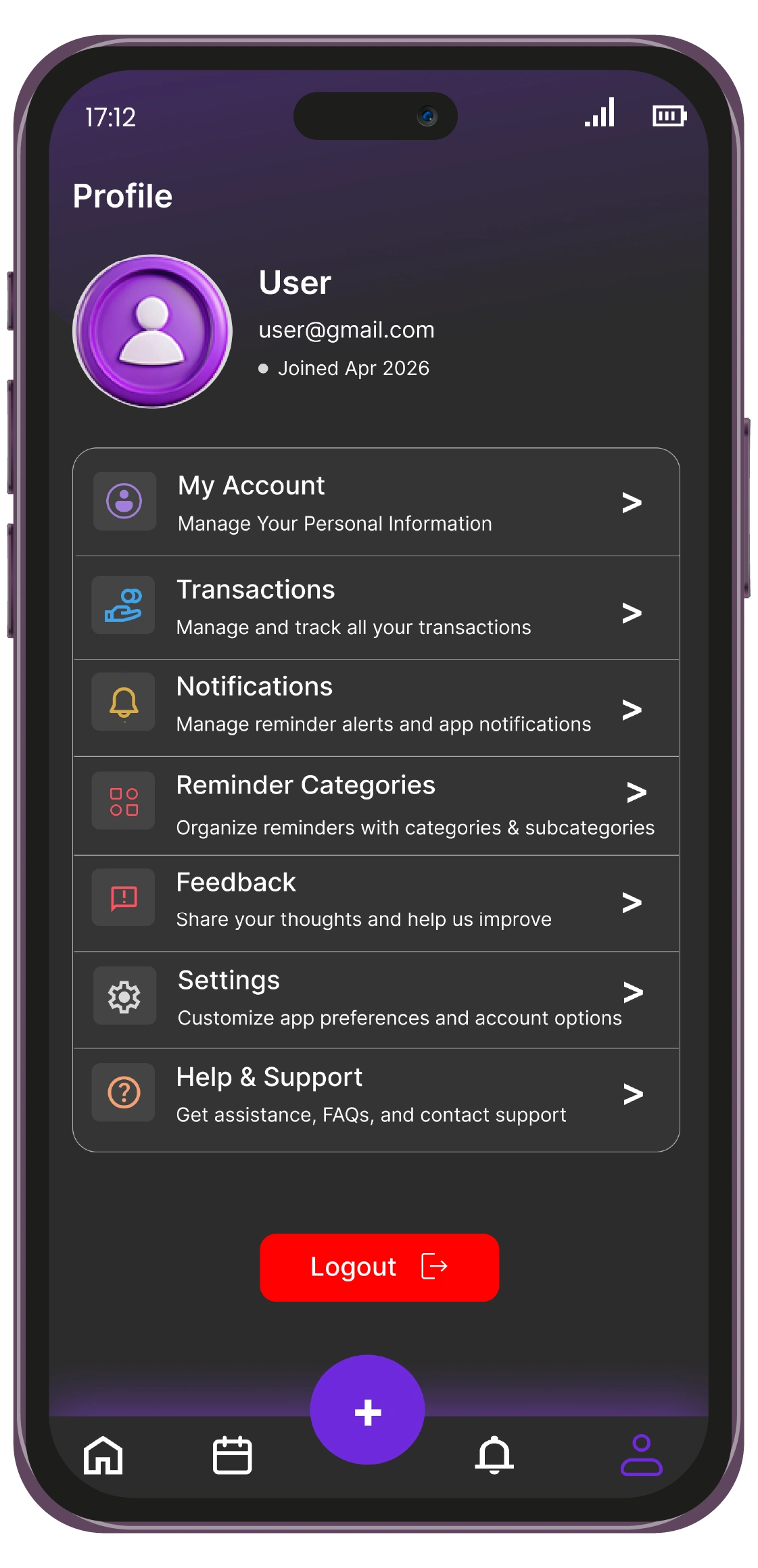
Task: Go to Notifications settings row
Action: (x=376, y=708)
